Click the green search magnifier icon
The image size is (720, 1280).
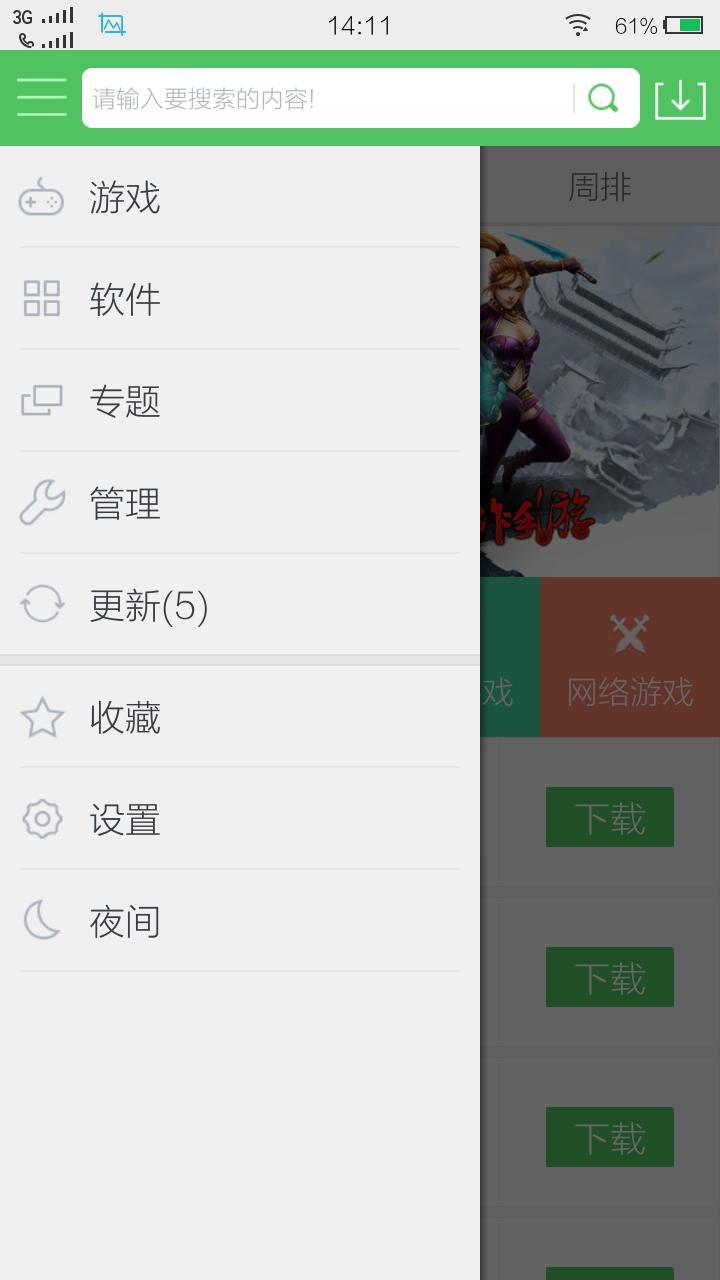(x=602, y=97)
